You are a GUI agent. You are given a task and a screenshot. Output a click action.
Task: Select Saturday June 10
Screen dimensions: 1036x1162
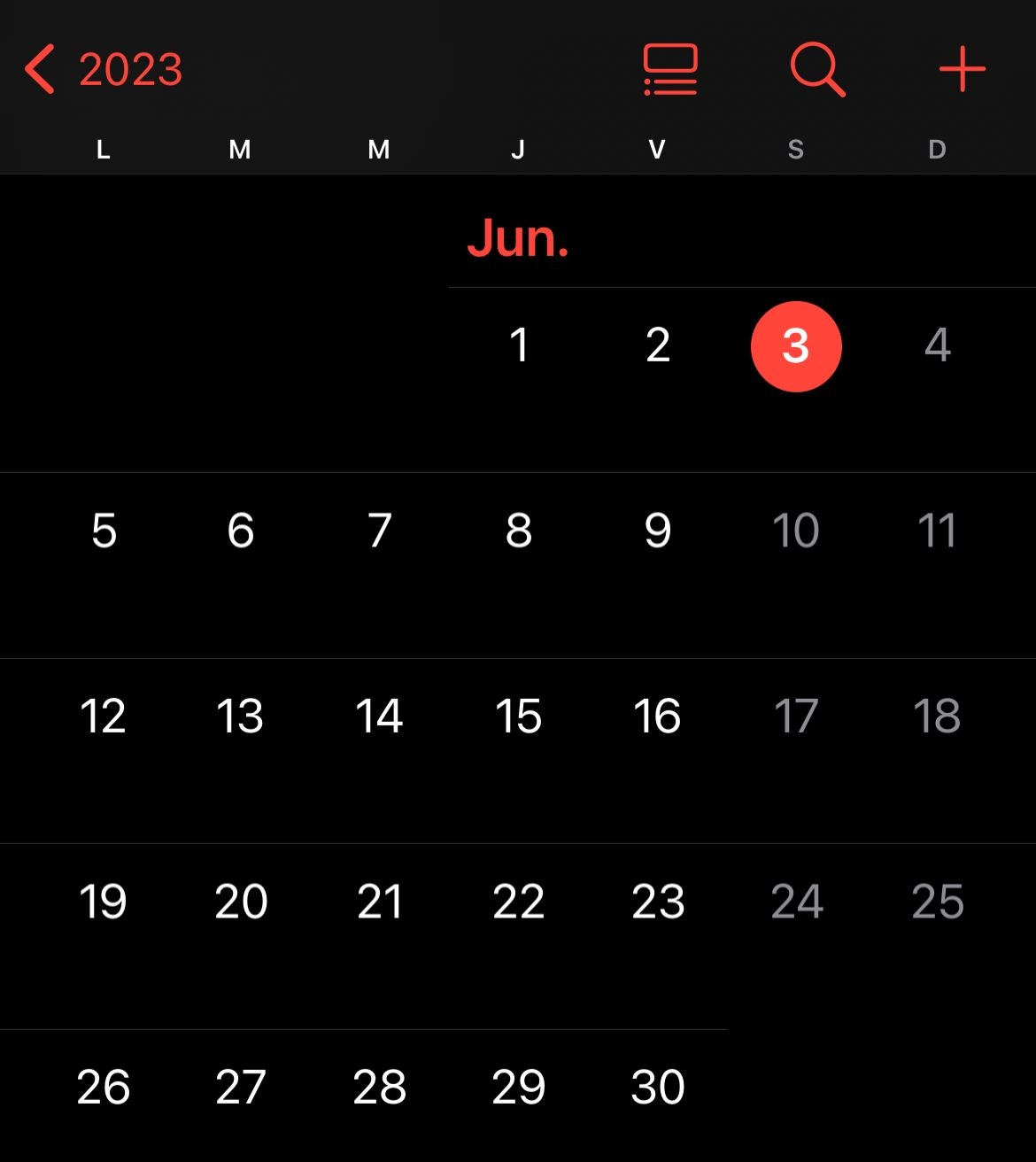[795, 531]
